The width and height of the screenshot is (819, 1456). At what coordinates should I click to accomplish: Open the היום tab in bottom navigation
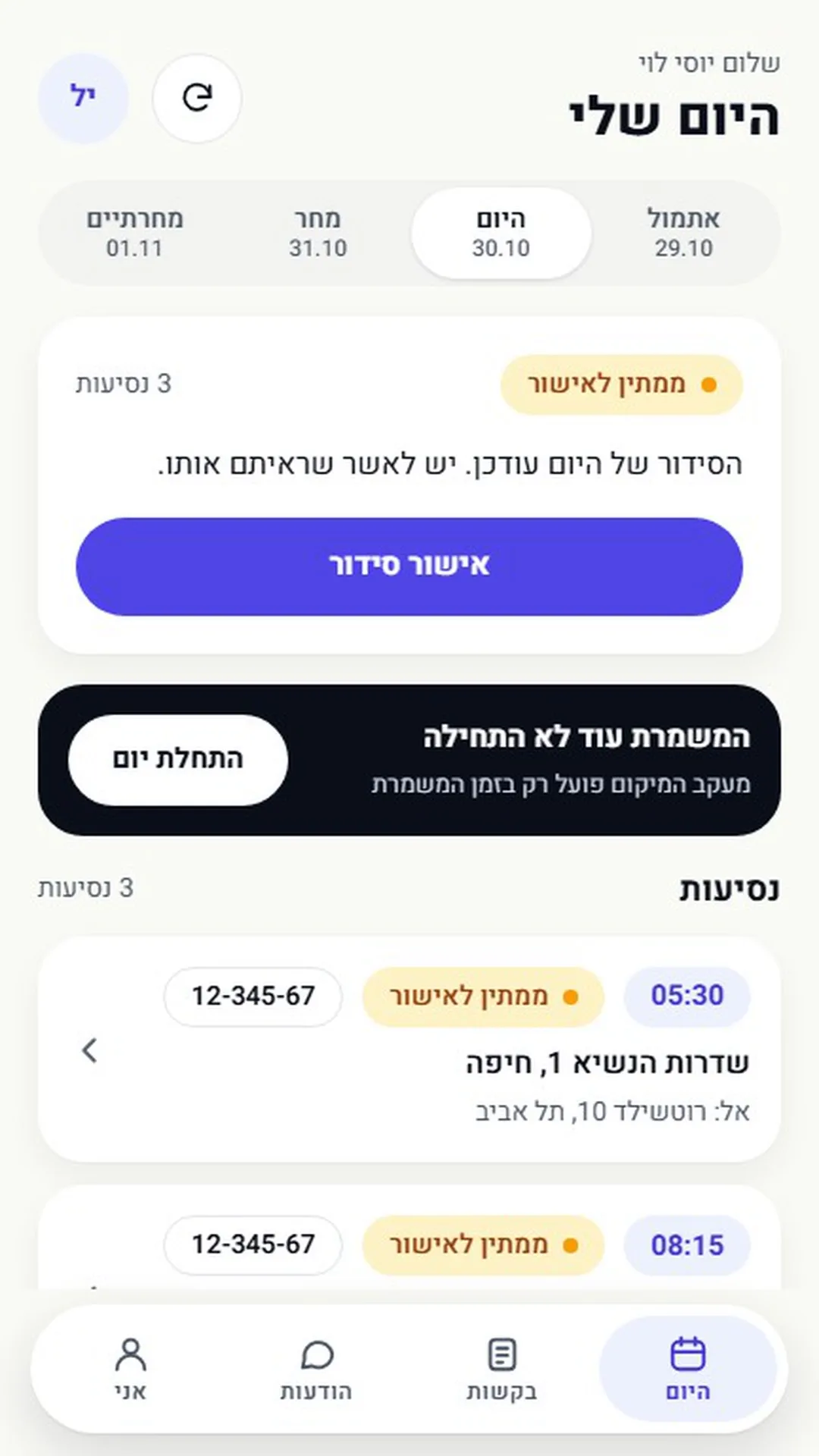688,1369
